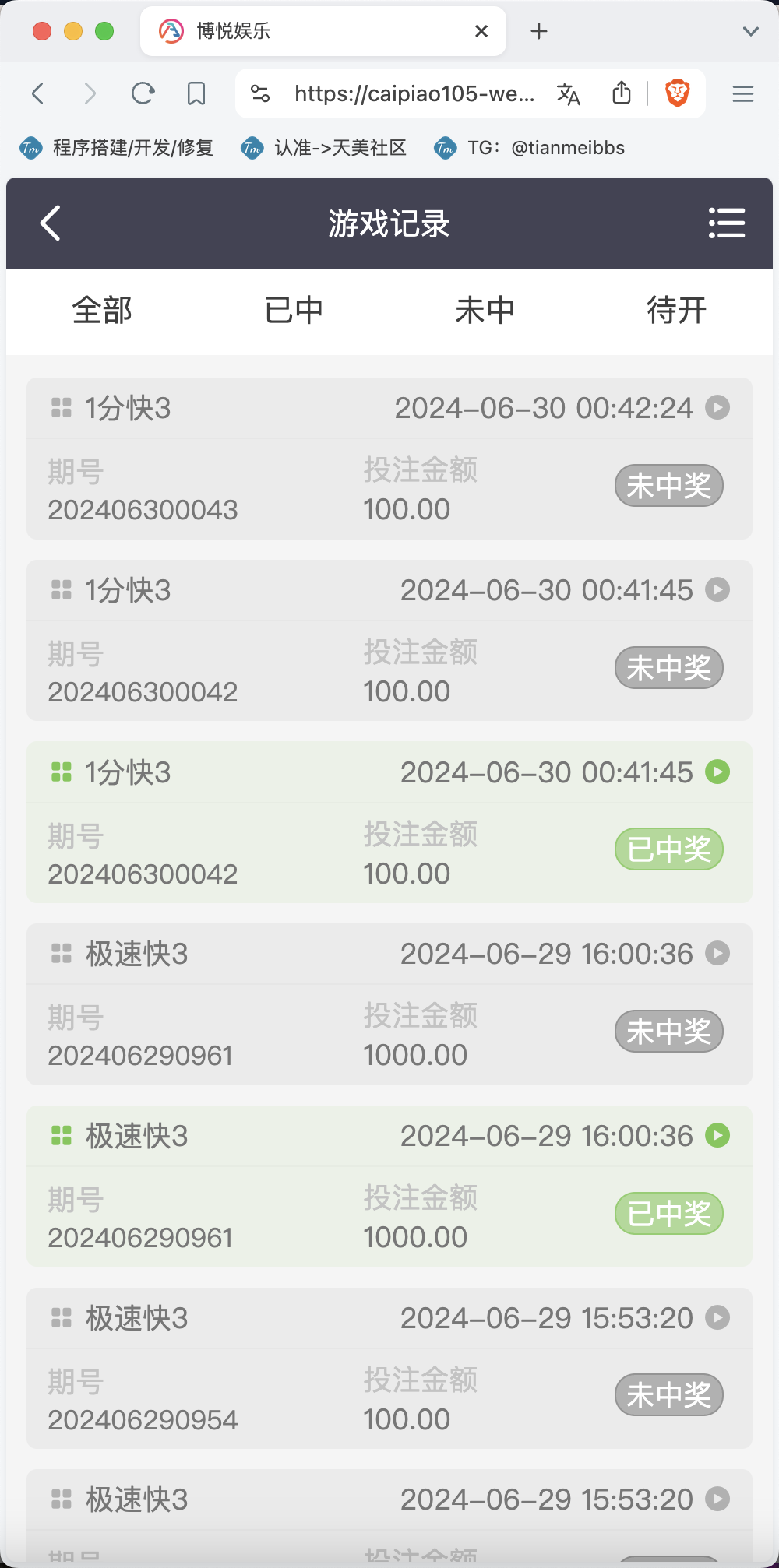
Task: Switch to the 已中 tab
Action: [x=294, y=311]
